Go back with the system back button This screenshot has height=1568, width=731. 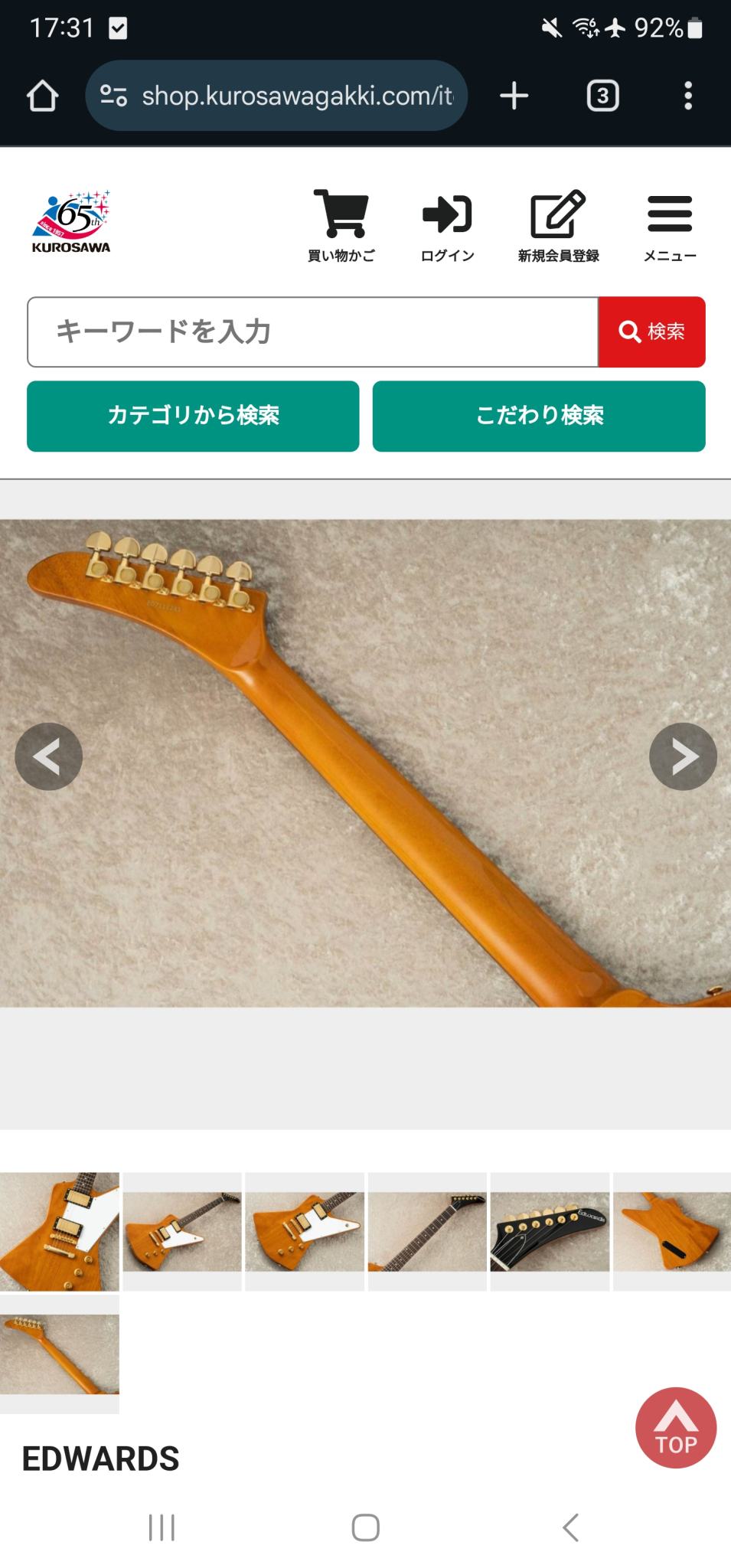tap(570, 1527)
